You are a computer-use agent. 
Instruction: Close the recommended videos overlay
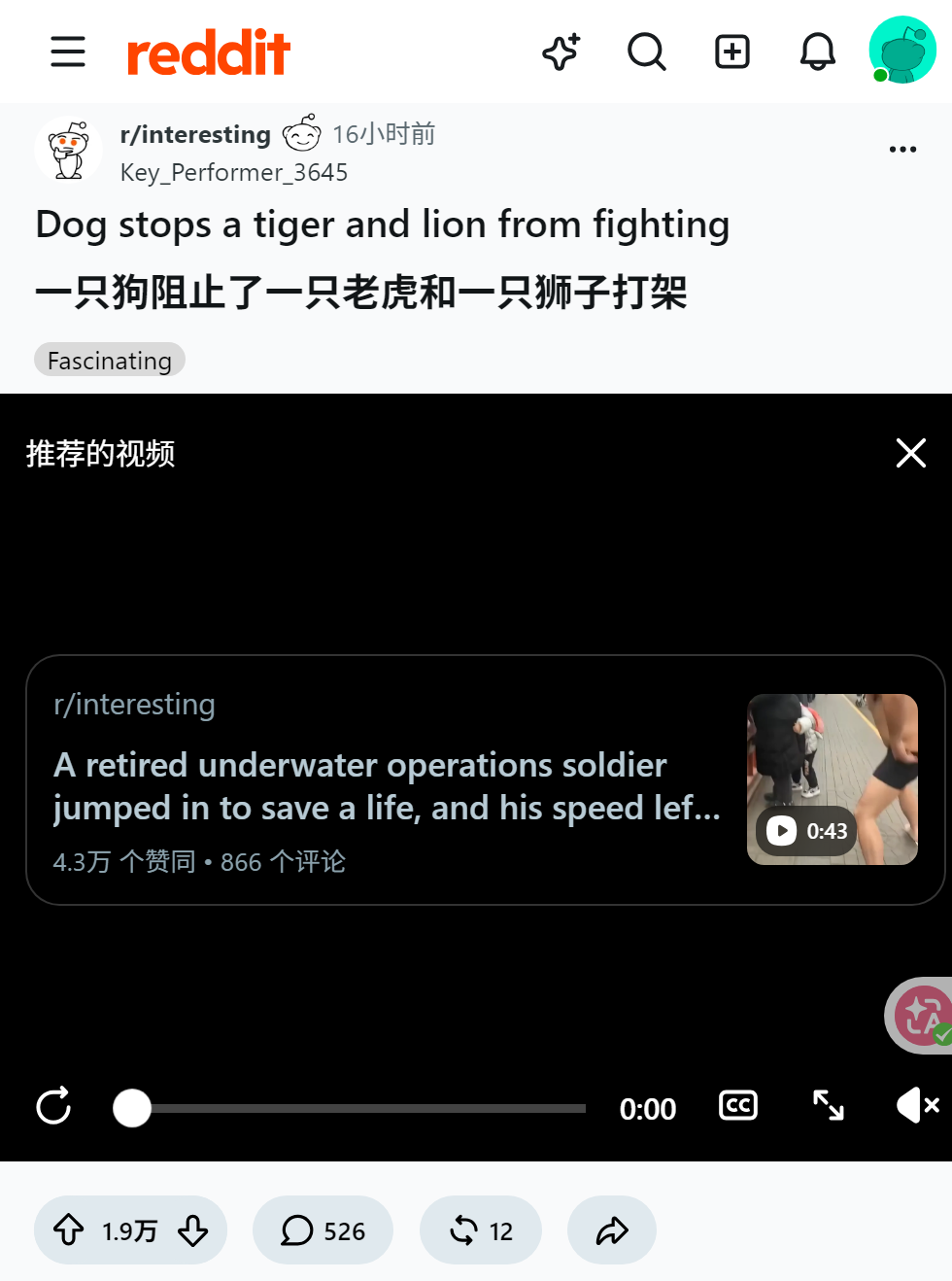pos(911,453)
